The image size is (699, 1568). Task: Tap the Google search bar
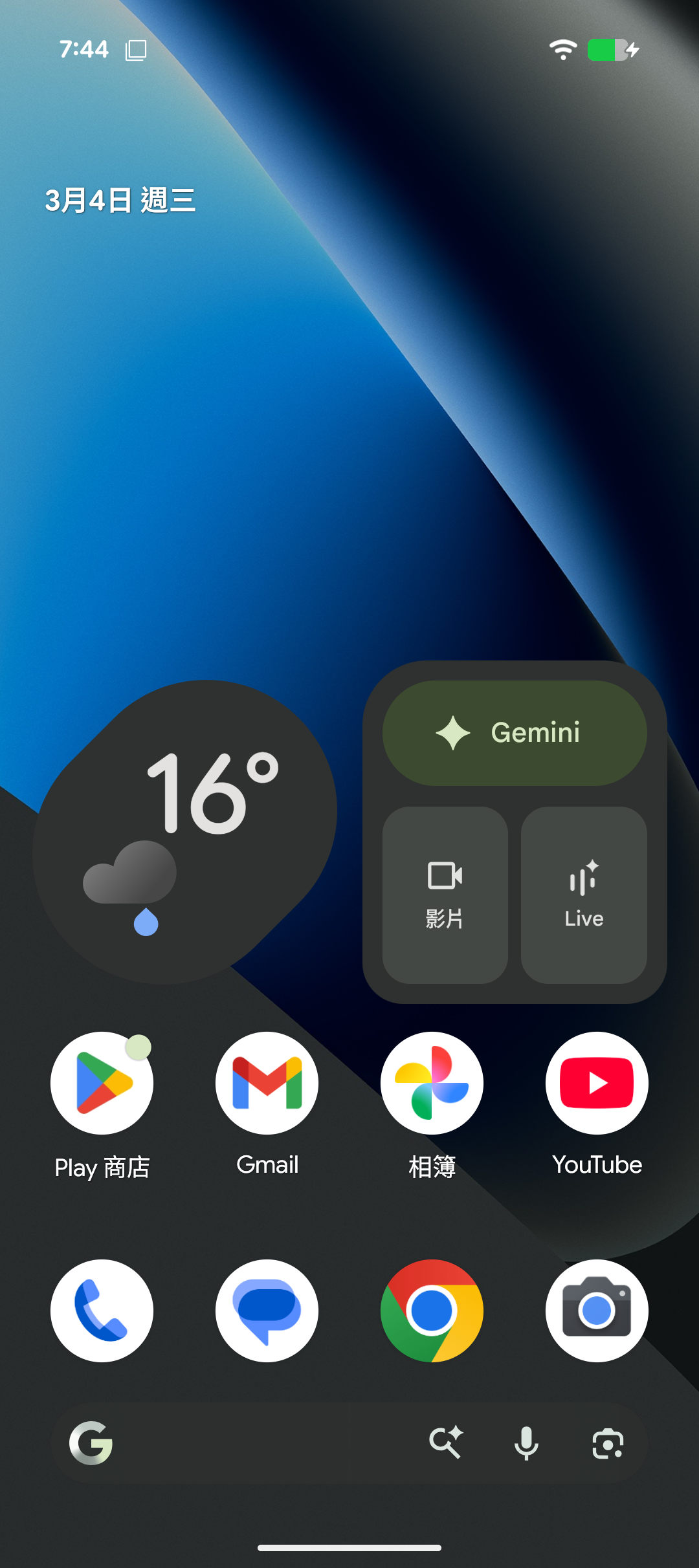(259, 1444)
